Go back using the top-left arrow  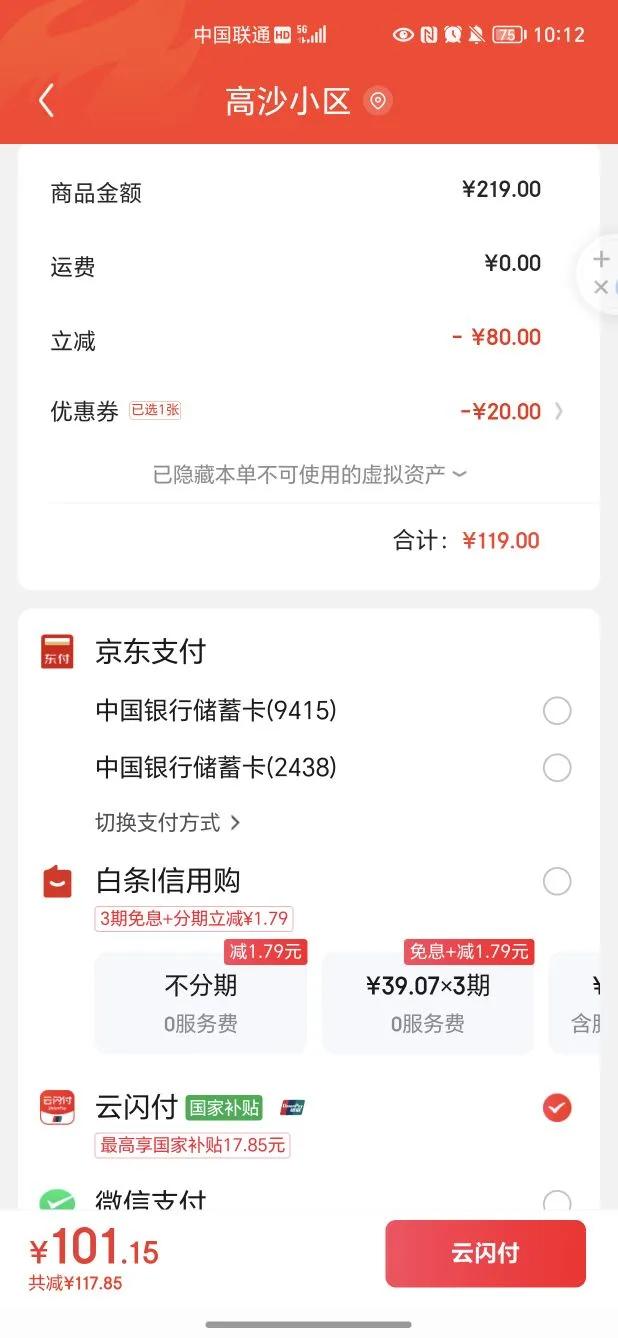[46, 100]
